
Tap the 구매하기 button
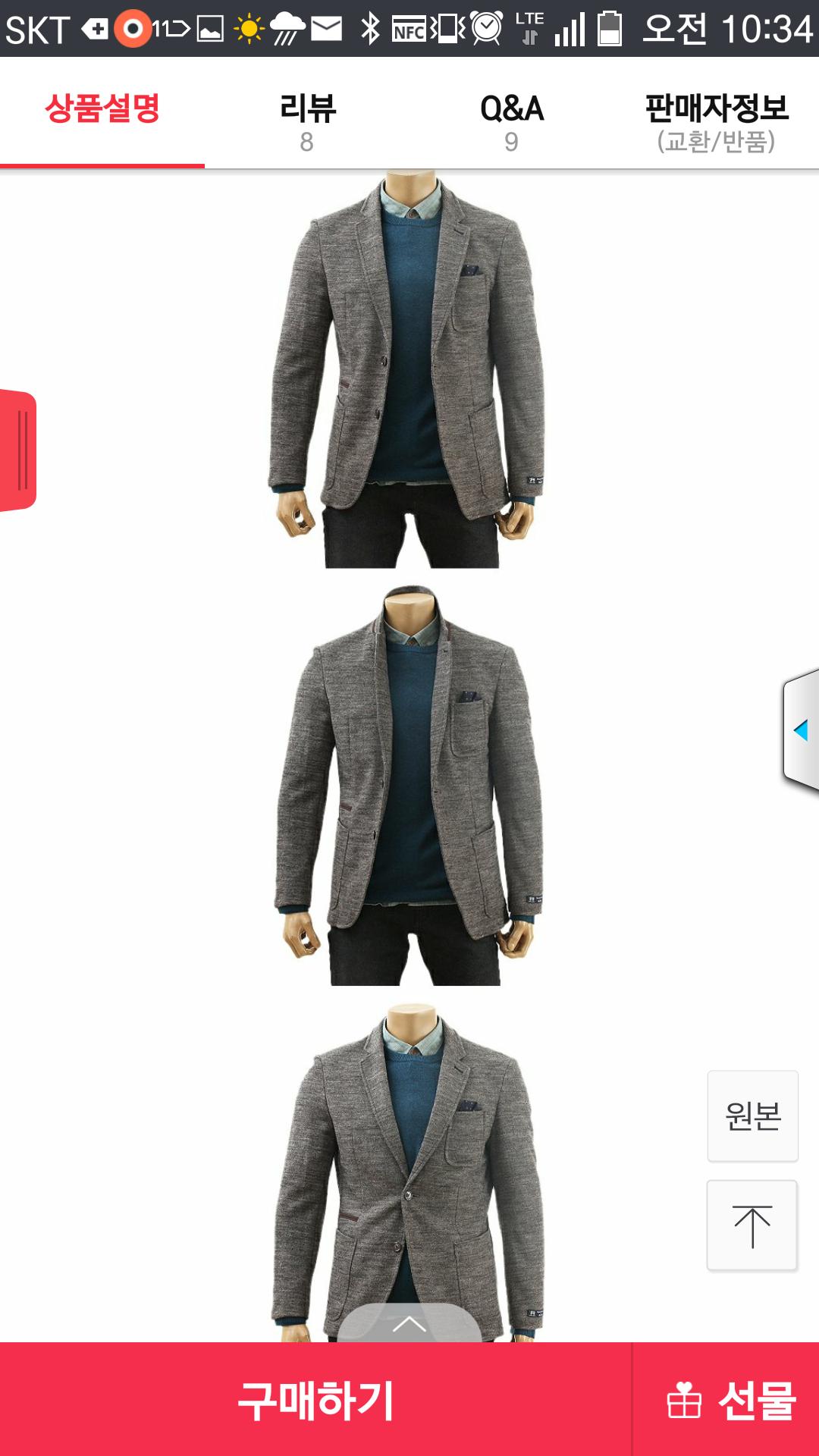[315, 1399]
